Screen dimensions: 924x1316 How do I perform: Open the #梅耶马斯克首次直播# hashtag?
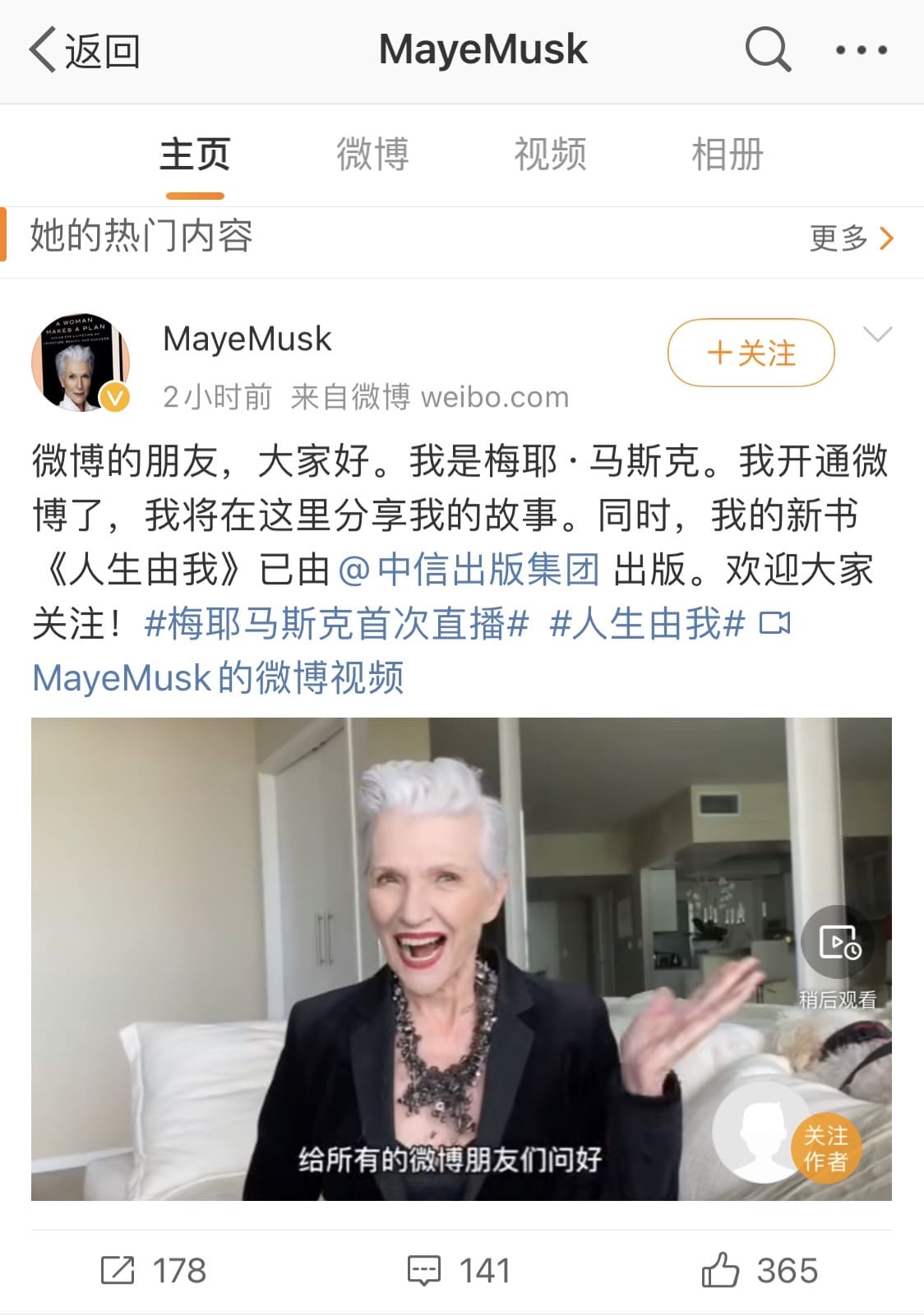click(x=335, y=624)
